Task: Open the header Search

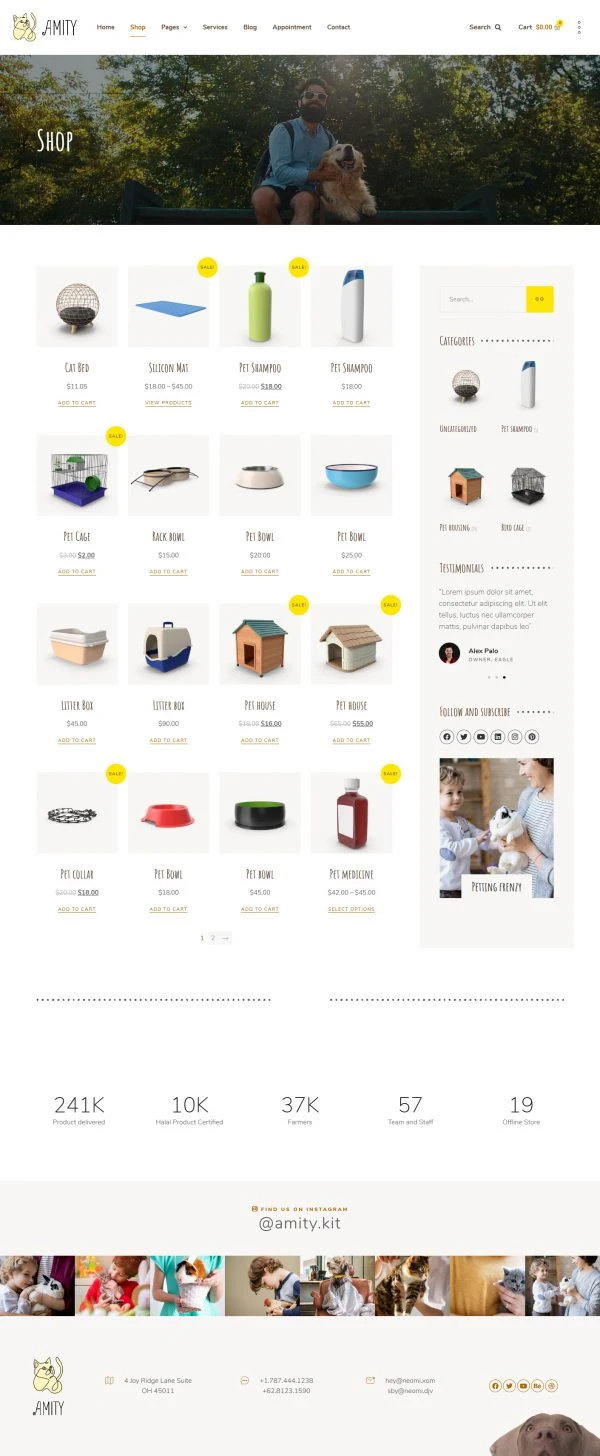Action: coord(485,27)
